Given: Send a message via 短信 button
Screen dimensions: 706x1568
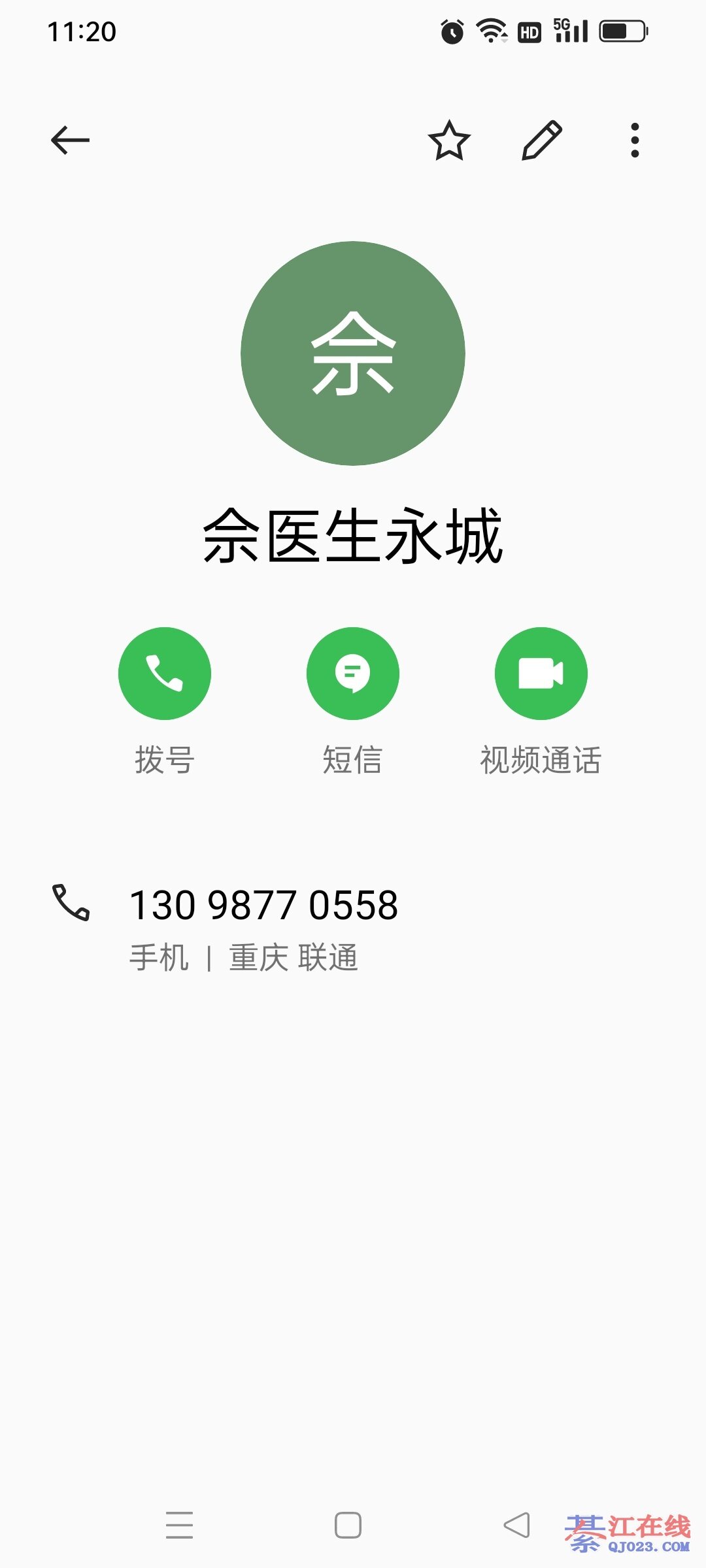Looking at the screenshot, I should pyautogui.click(x=353, y=674).
